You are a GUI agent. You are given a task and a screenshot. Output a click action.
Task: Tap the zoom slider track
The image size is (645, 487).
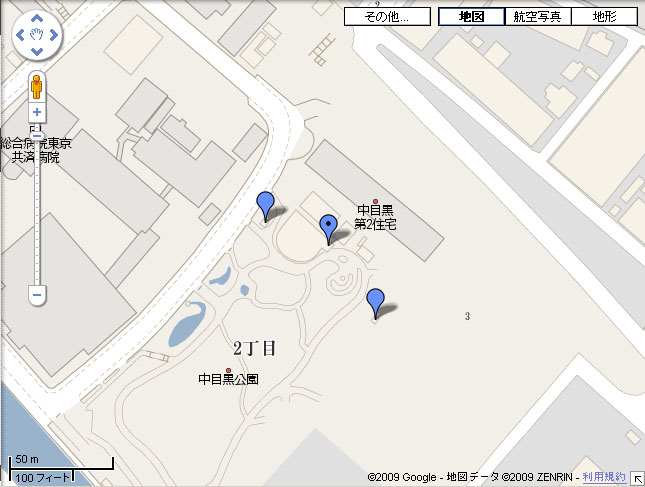[37, 200]
